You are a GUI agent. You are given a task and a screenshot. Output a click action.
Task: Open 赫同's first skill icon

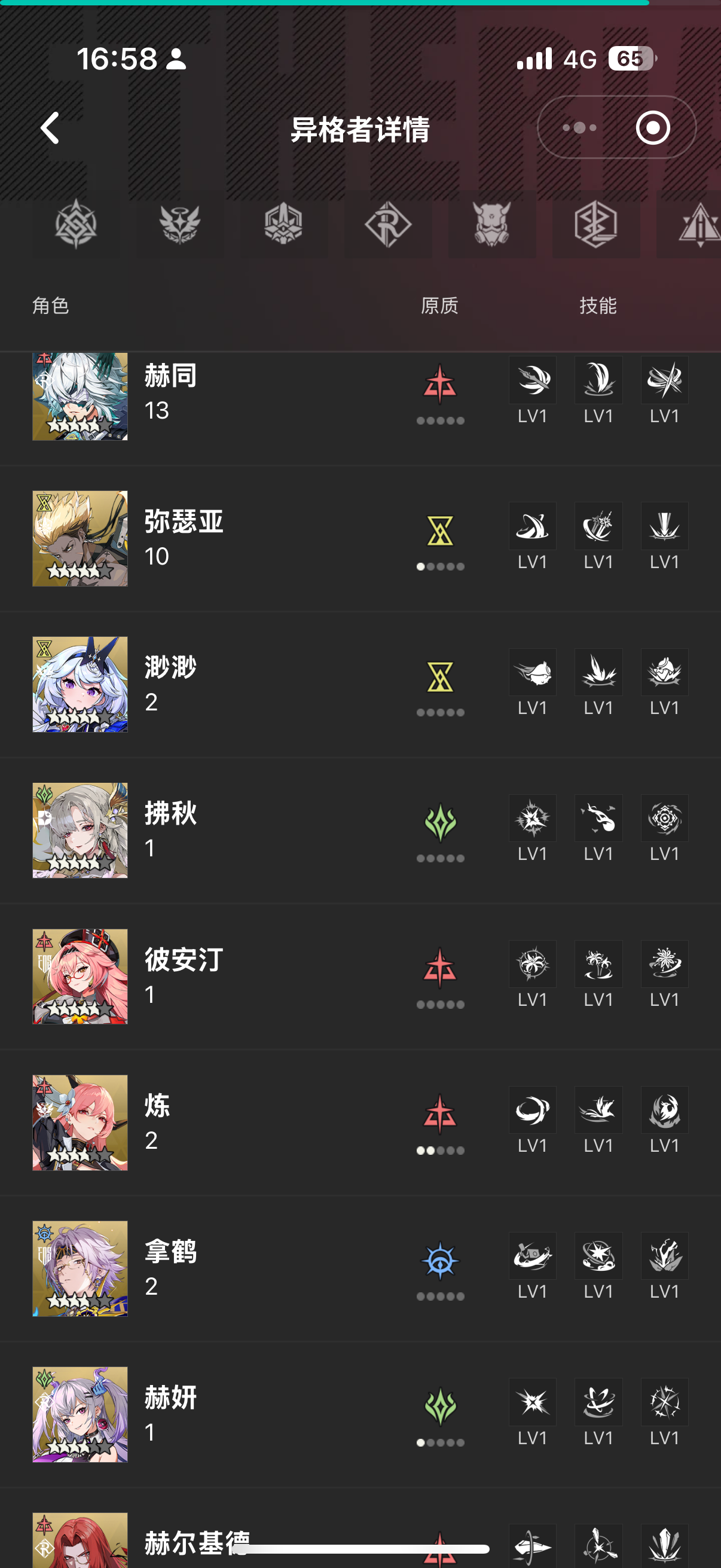point(533,380)
